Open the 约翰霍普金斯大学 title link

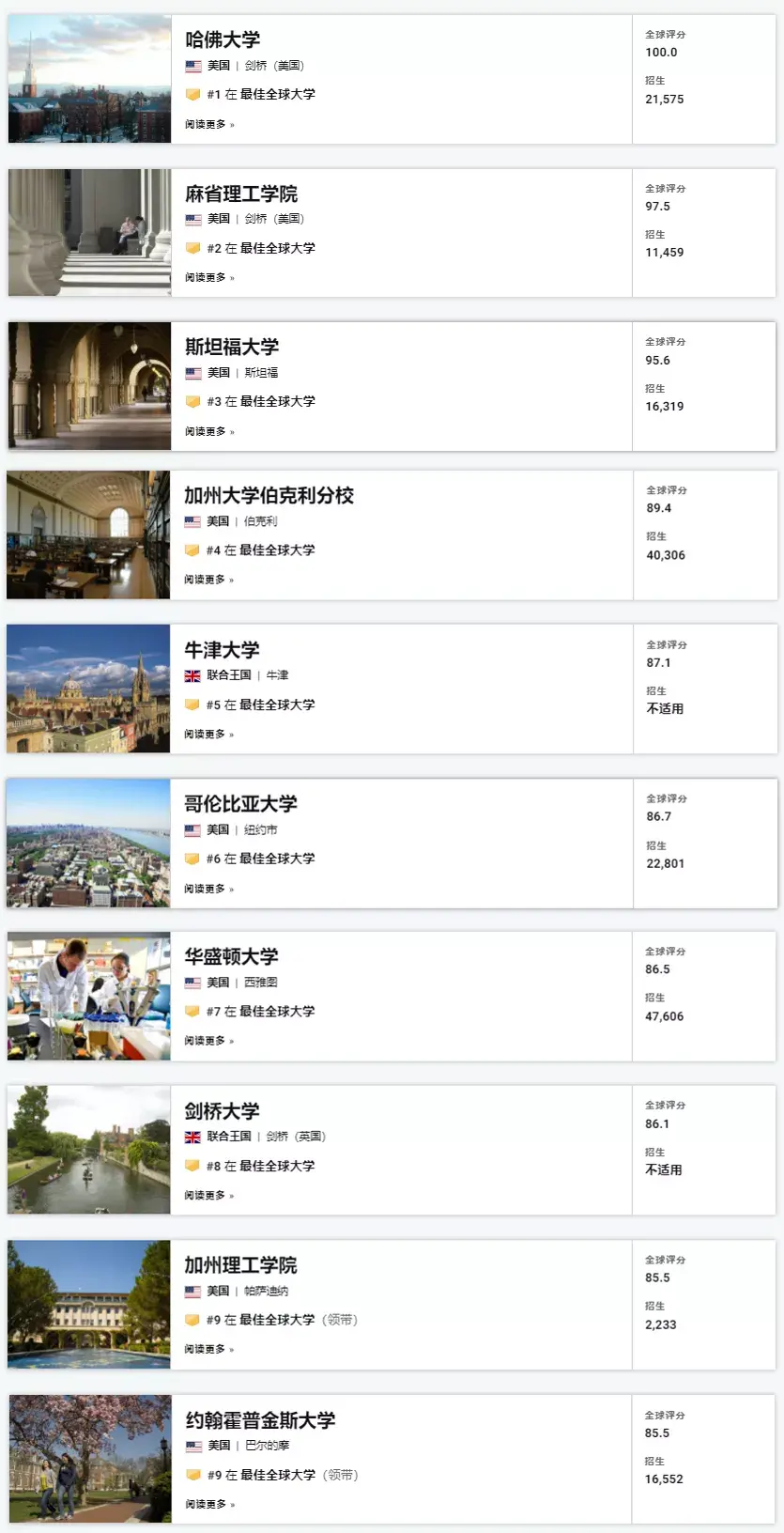tap(260, 1420)
